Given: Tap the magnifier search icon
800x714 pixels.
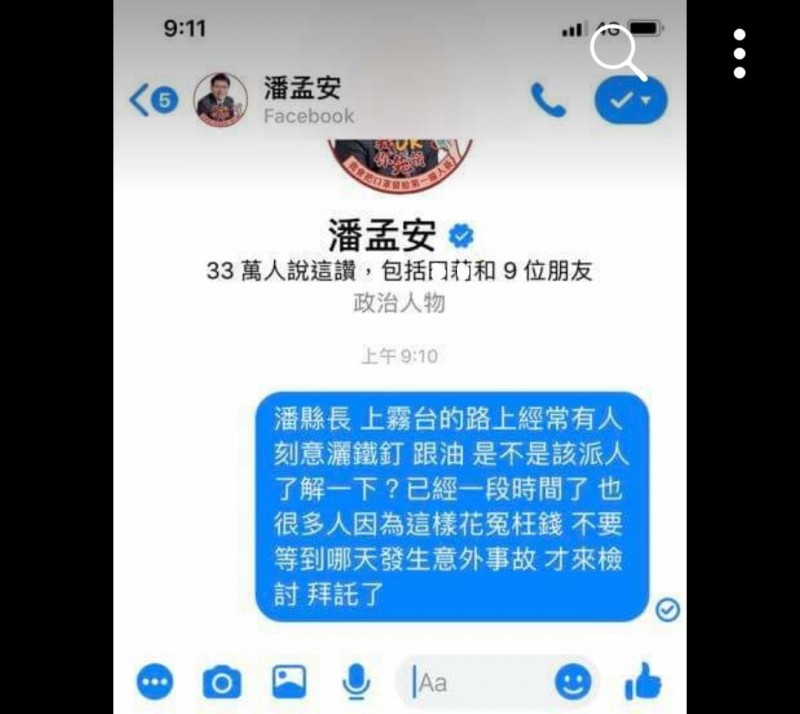Looking at the screenshot, I should [x=615, y=51].
